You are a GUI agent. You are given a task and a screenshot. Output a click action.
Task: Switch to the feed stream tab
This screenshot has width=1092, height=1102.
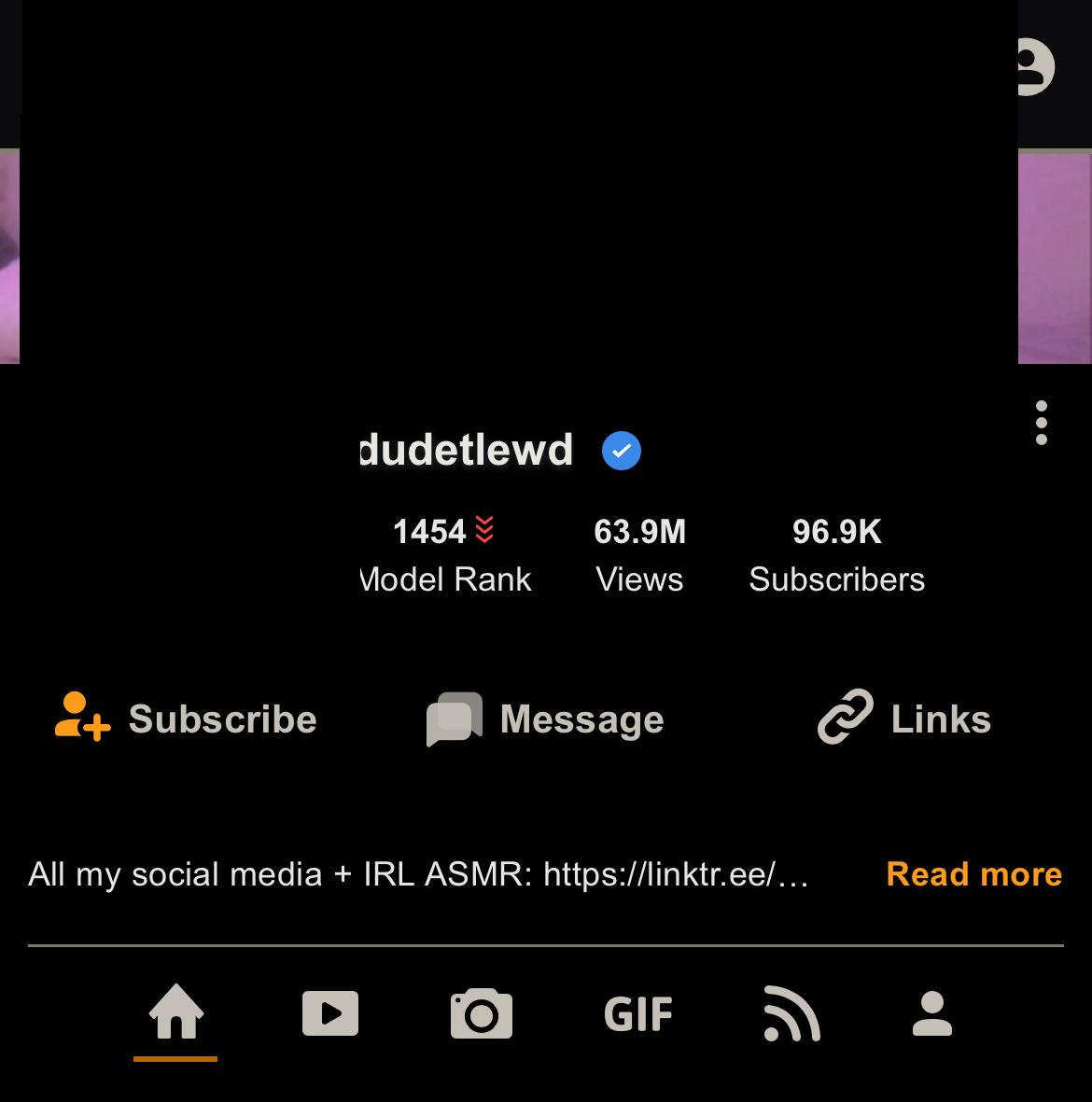click(791, 1013)
